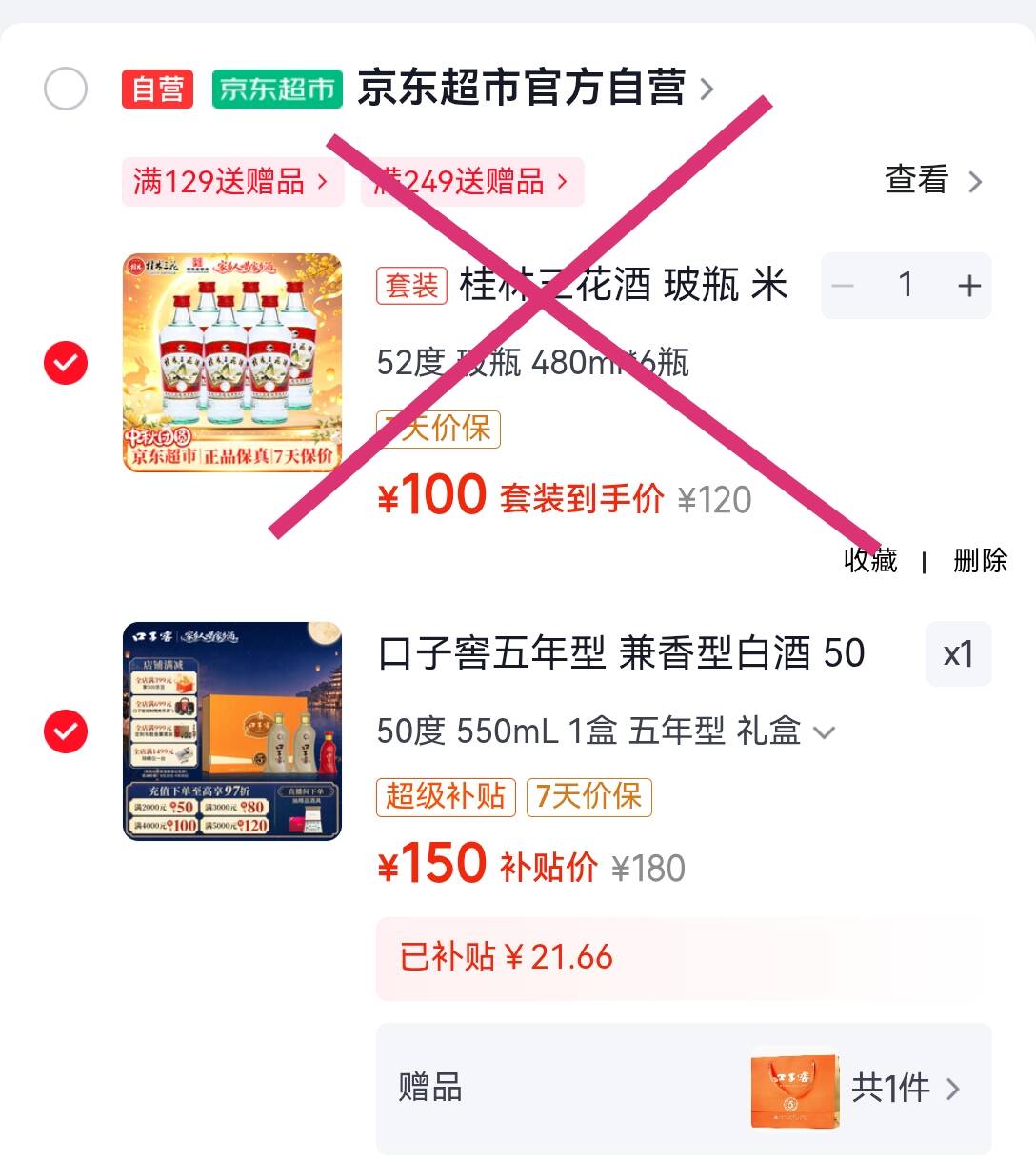Tap 查看 to view promotions
This screenshot has height=1161, width=1036.
pos(933,180)
